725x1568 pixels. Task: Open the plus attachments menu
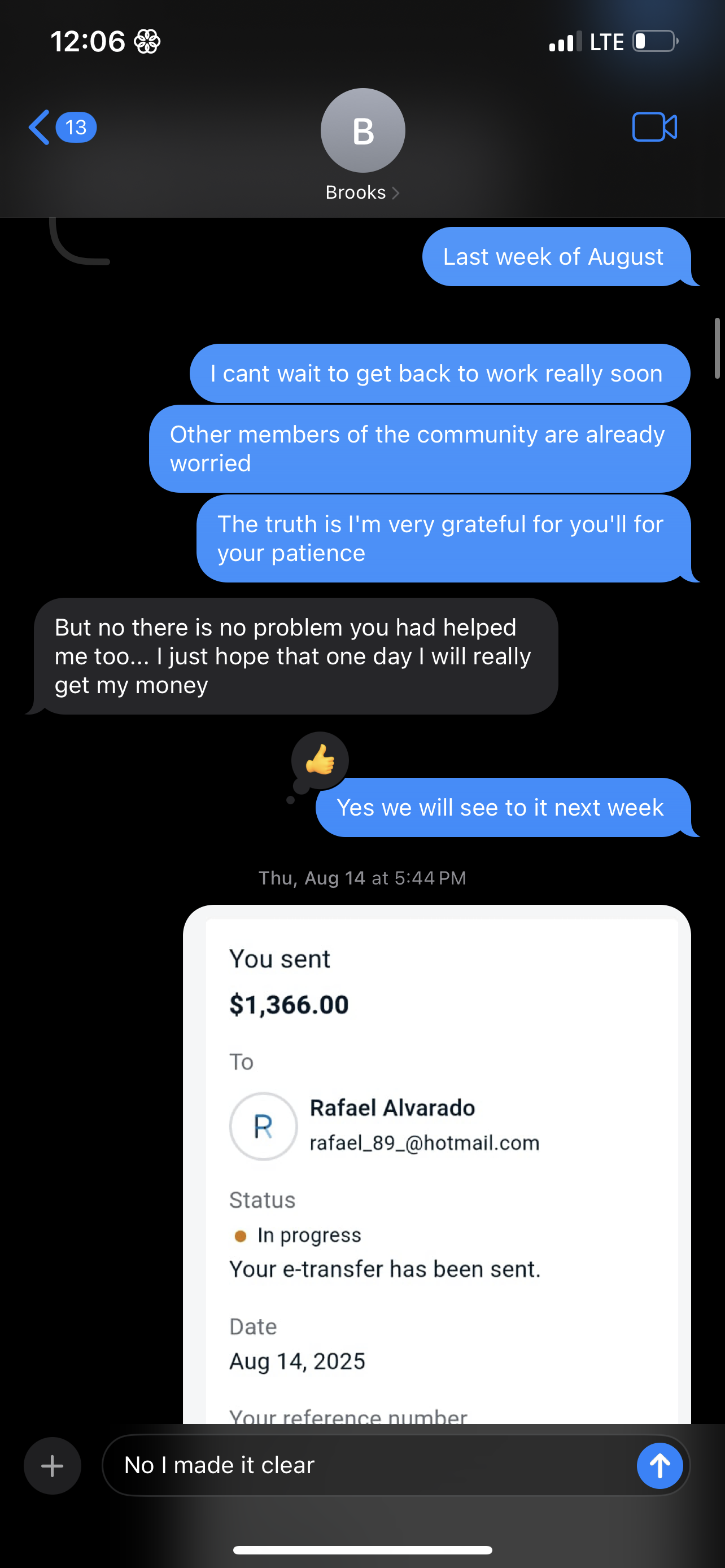tap(53, 1466)
